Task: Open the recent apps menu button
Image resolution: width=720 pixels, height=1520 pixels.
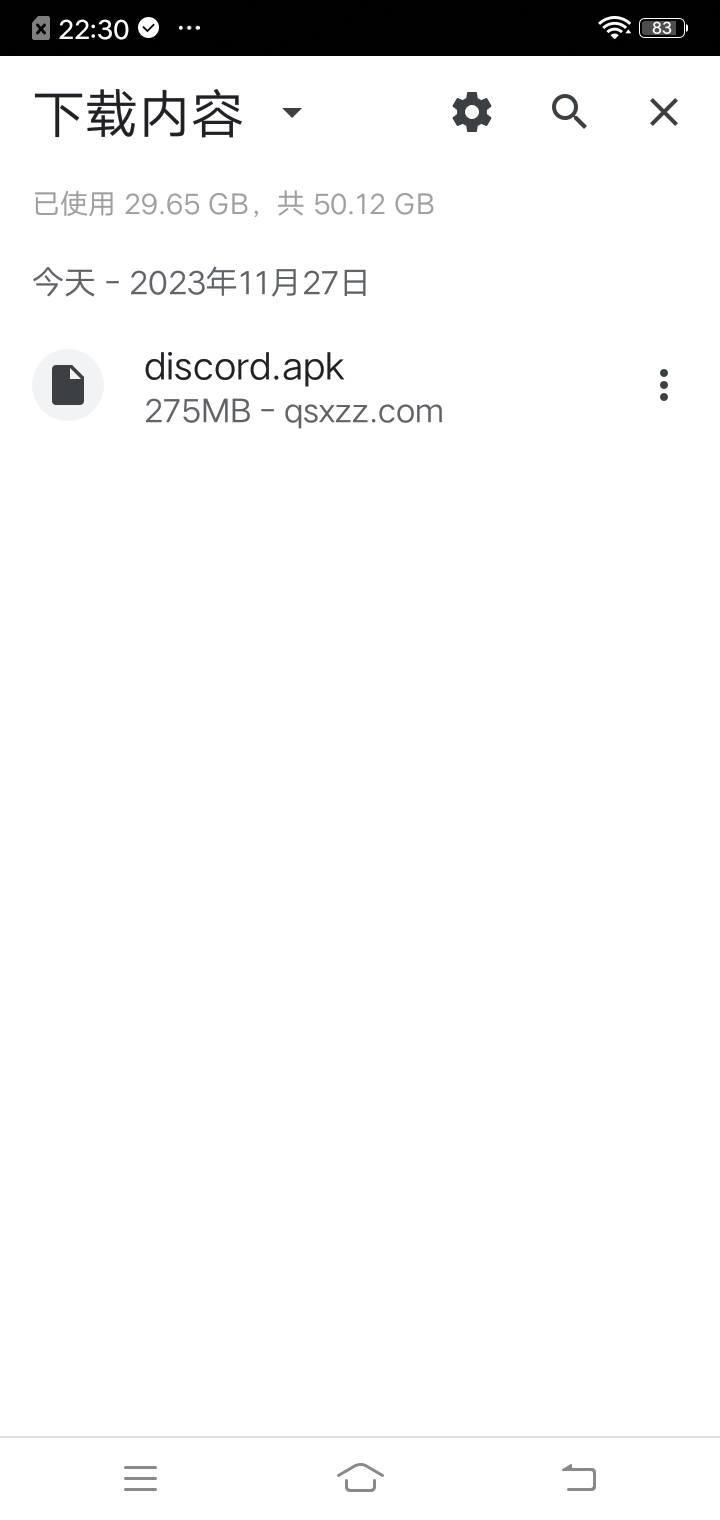Action: pos(141,1477)
